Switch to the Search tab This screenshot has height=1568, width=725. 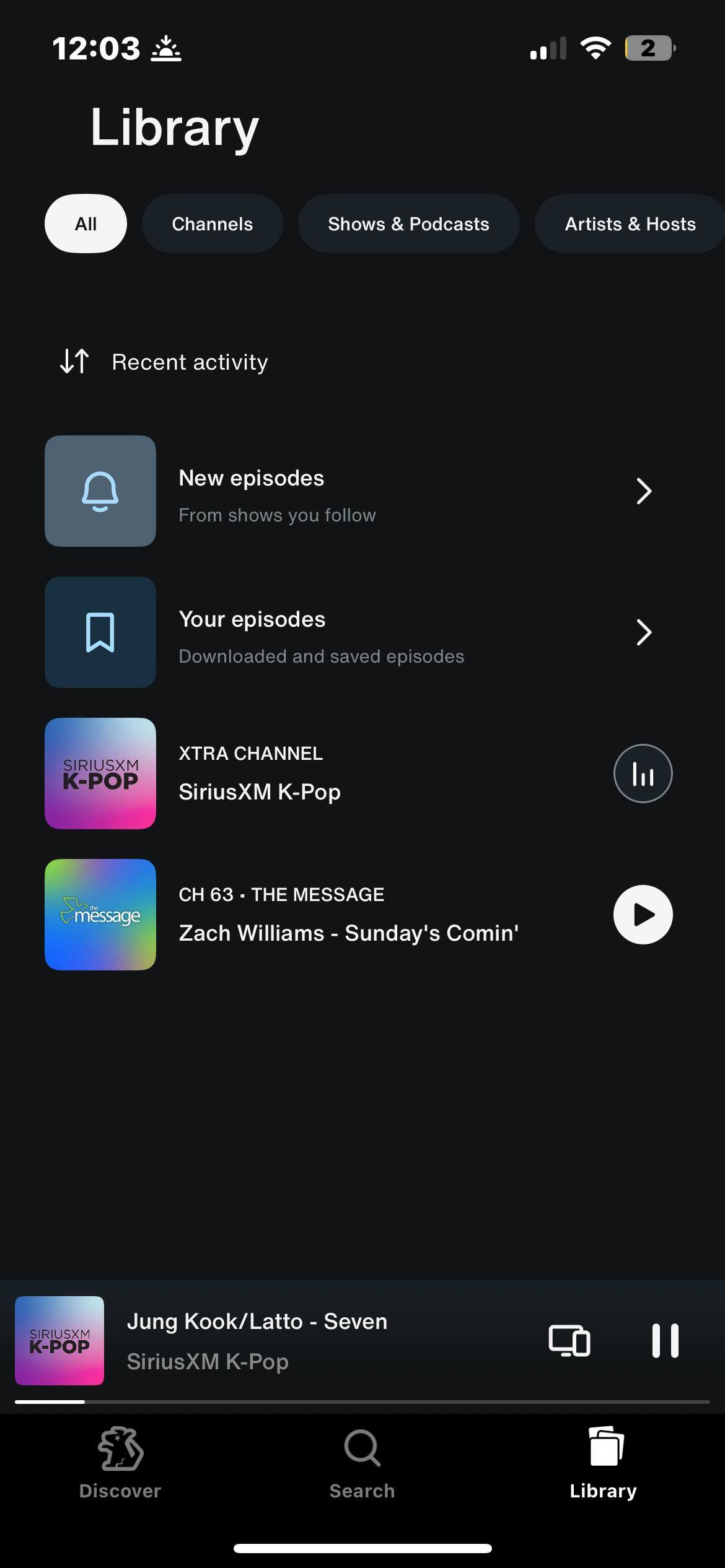coord(362,1463)
